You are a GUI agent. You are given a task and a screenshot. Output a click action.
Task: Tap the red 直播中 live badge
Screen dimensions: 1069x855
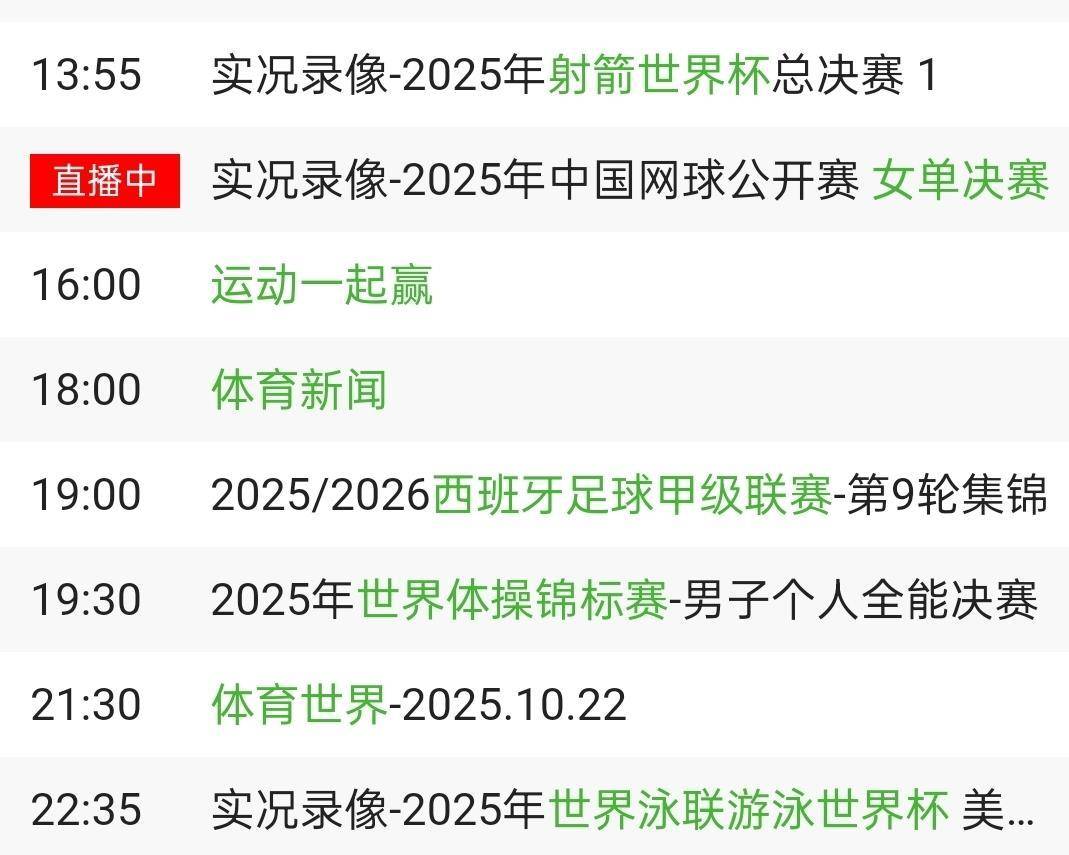pyautogui.click(x=105, y=181)
